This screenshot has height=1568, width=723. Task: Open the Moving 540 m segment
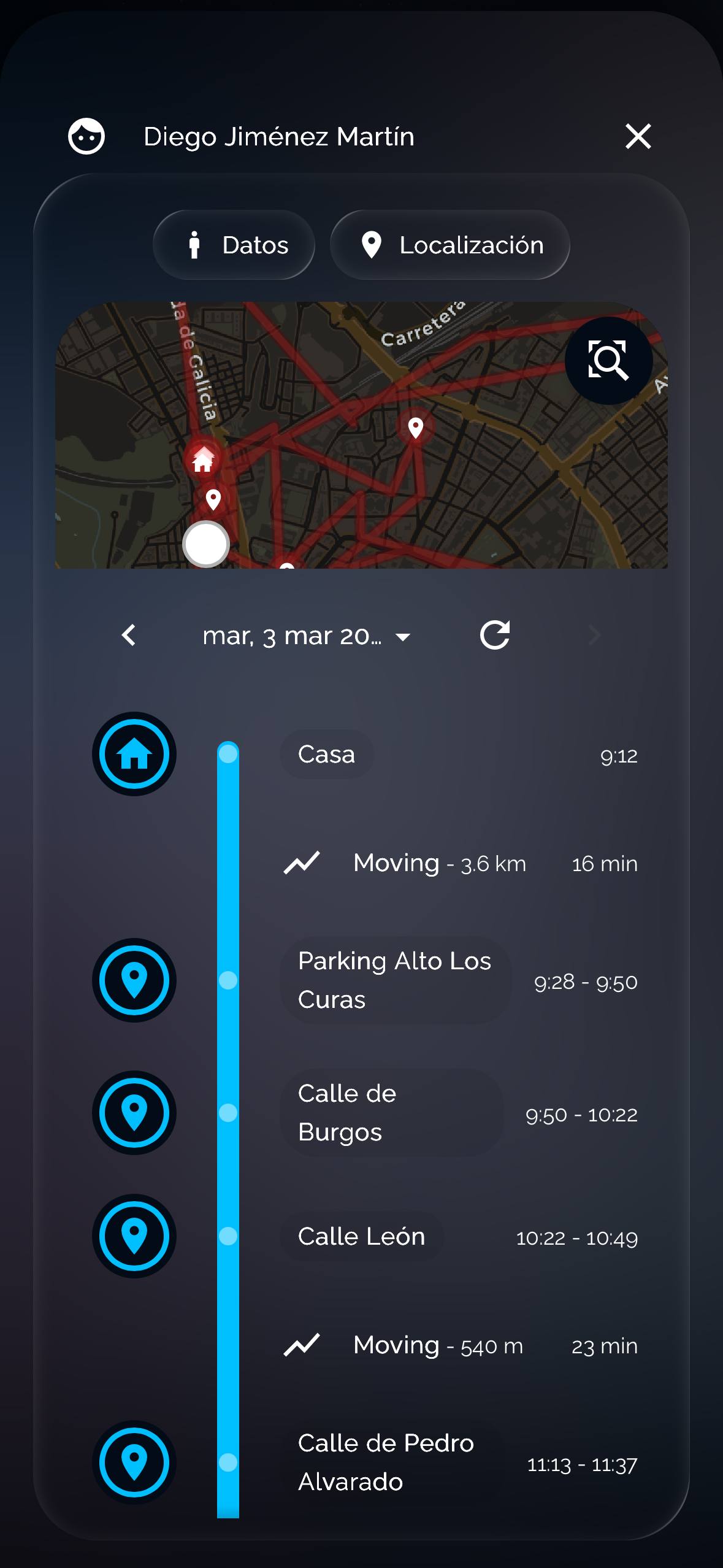click(x=438, y=1346)
